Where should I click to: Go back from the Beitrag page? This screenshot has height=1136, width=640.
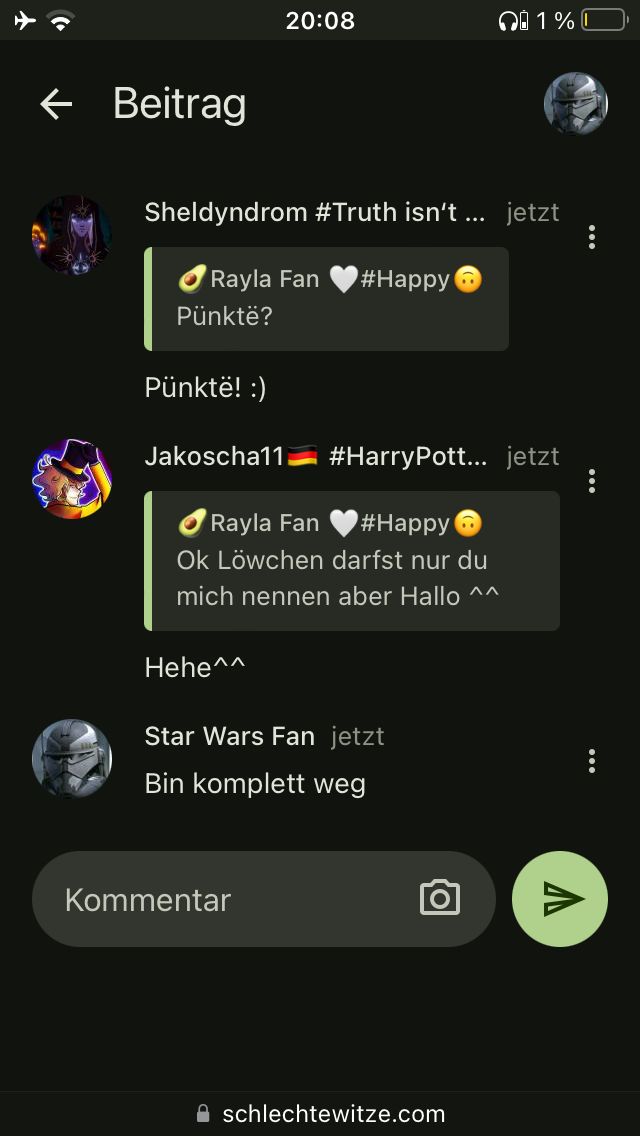coord(56,104)
